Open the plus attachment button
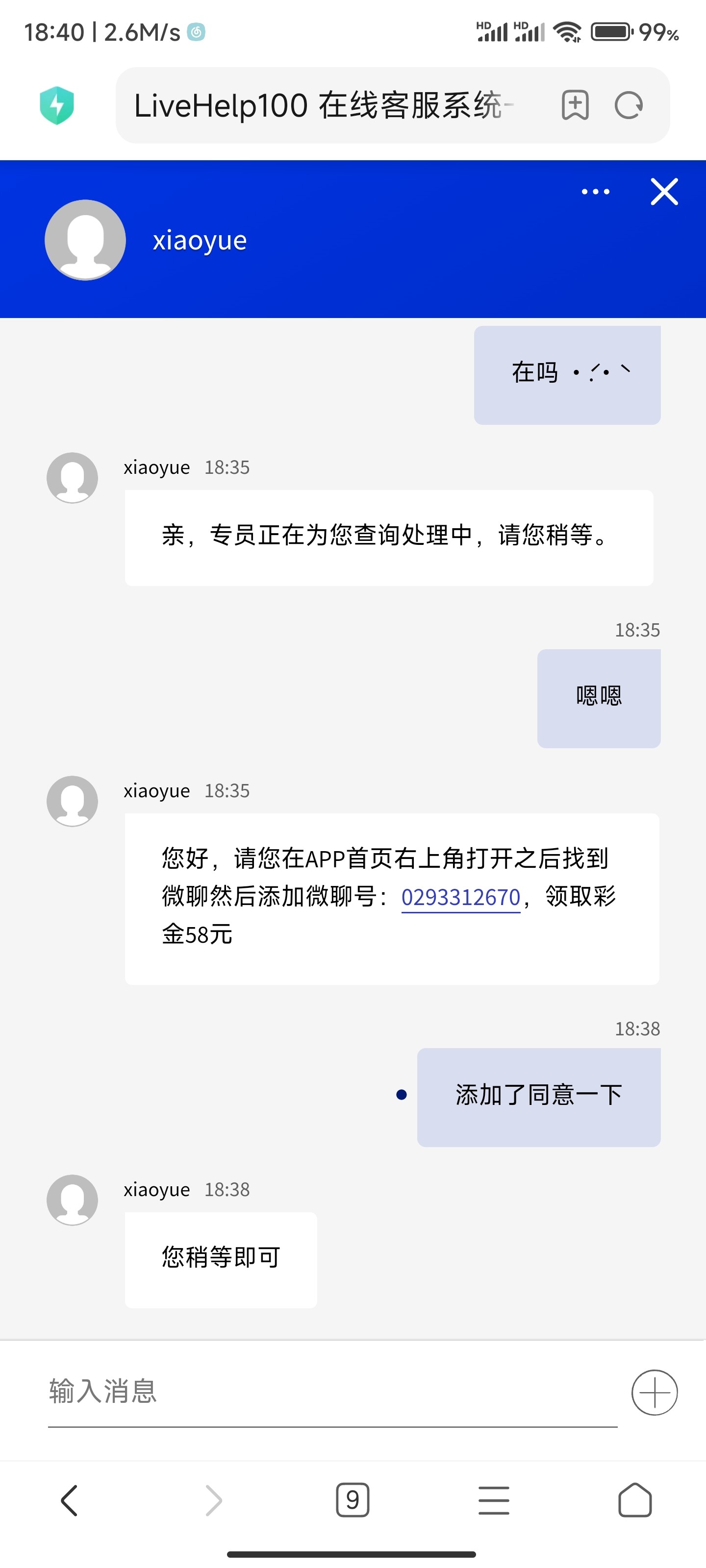The width and height of the screenshot is (706, 1568). coord(654,1392)
